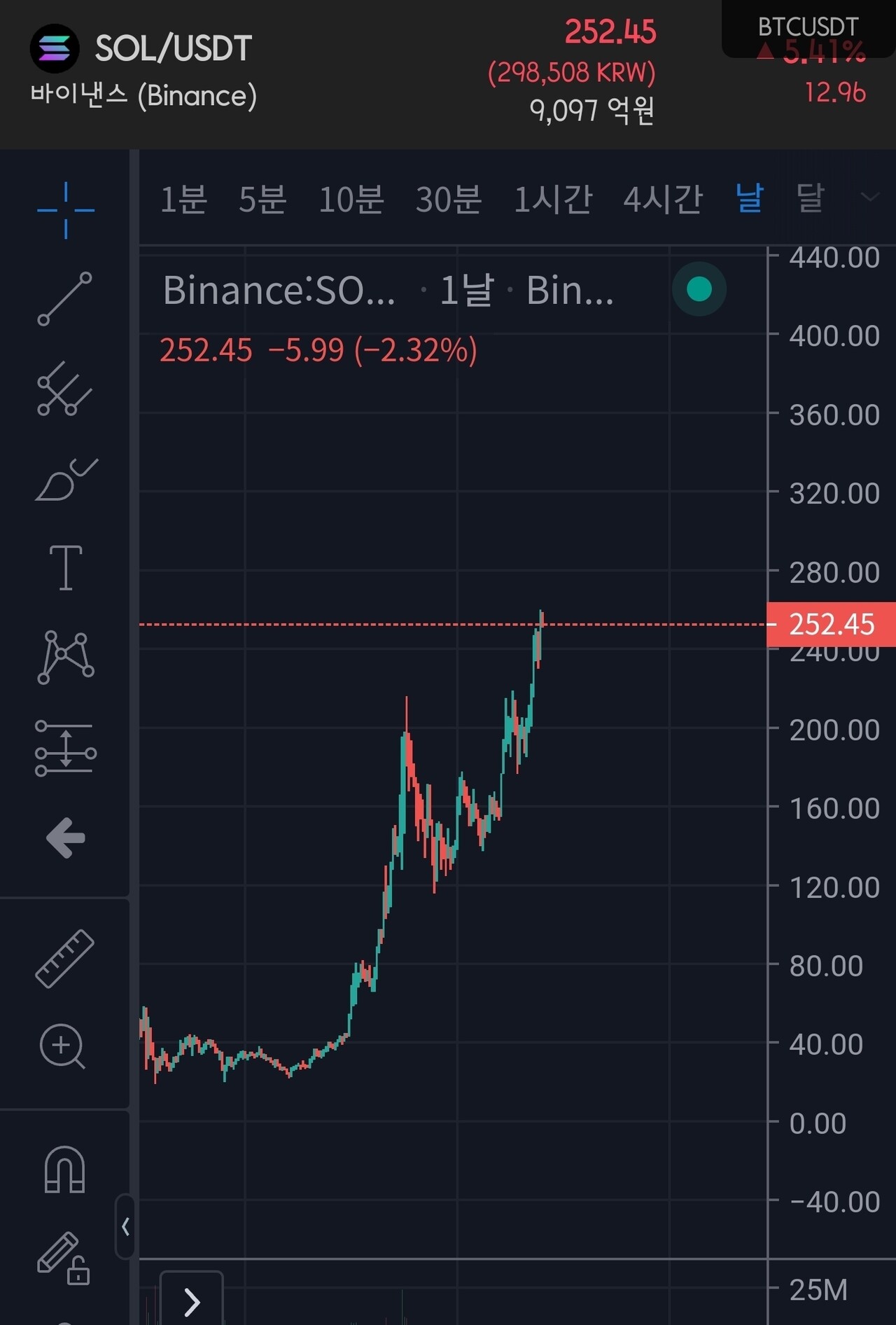
Task: Expand more chart interval options
Action: 869,197
